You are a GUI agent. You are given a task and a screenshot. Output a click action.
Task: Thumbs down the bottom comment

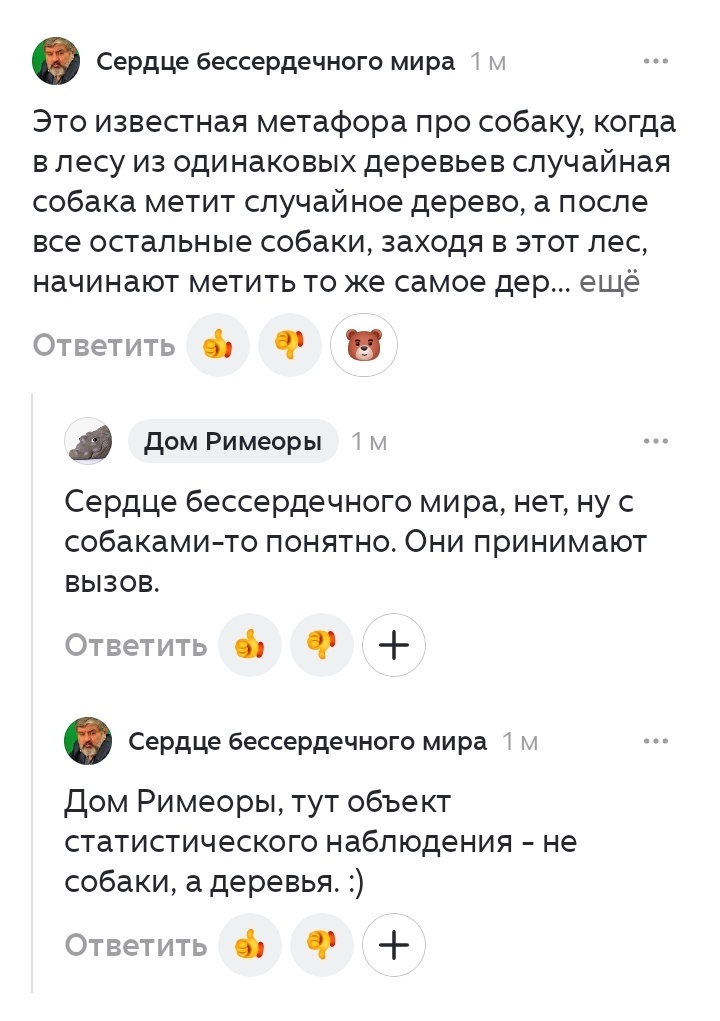tap(322, 944)
